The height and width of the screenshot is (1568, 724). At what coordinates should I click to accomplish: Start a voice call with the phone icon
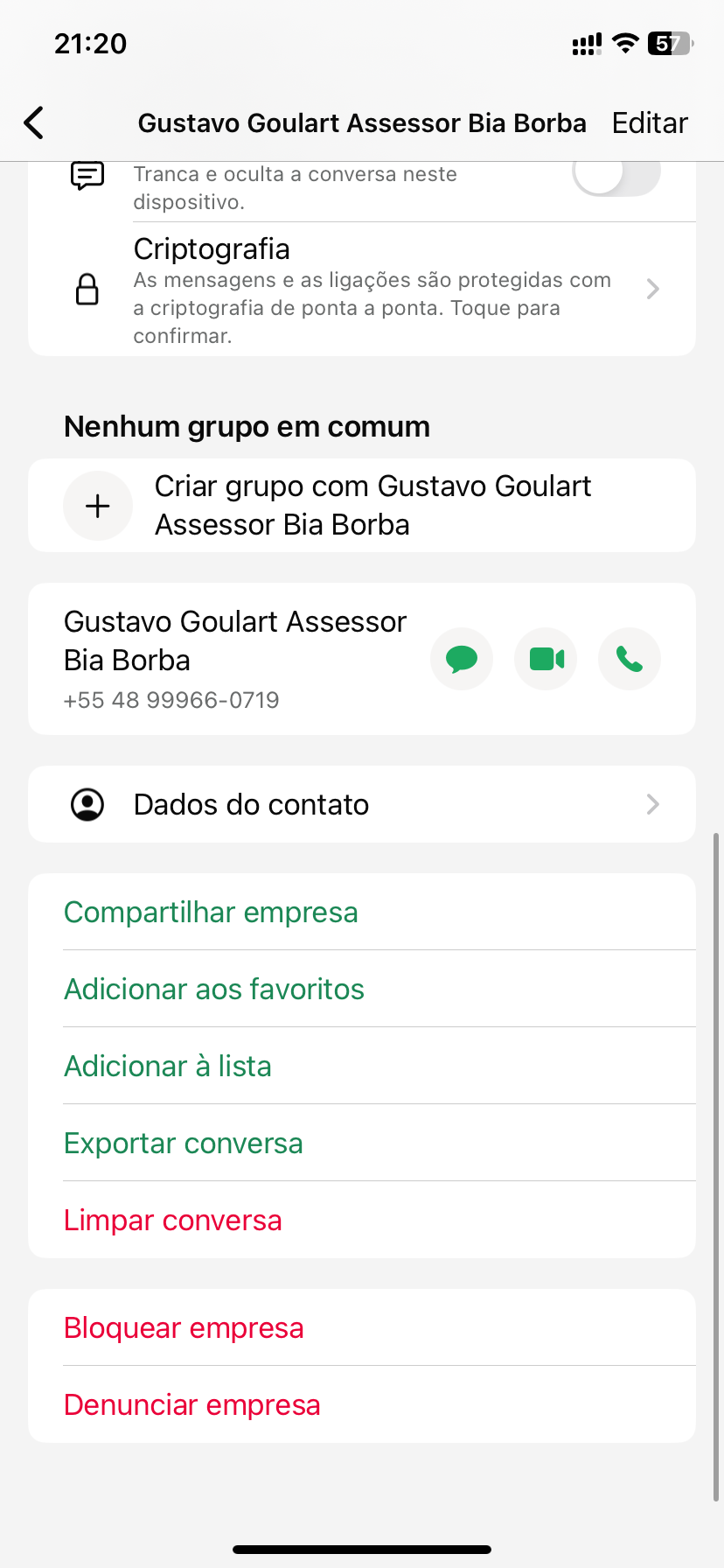630,659
